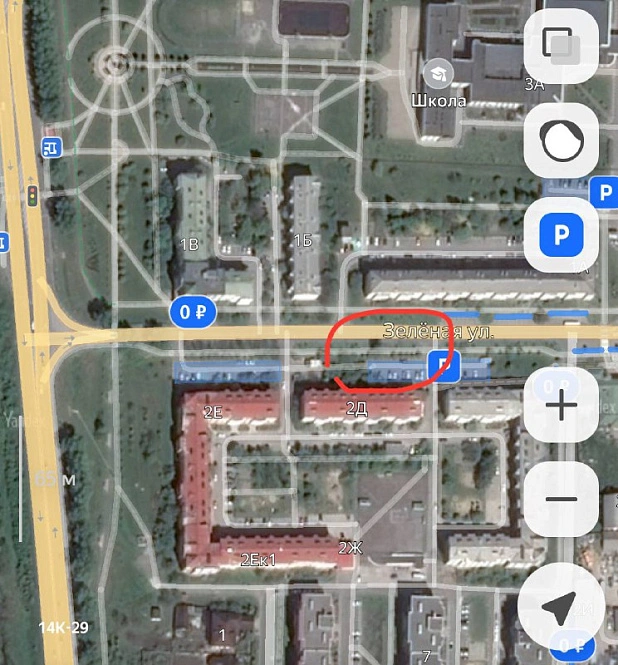Open the Школа place marker
Image resolution: width=618 pixels, height=665 pixels.
(437, 73)
